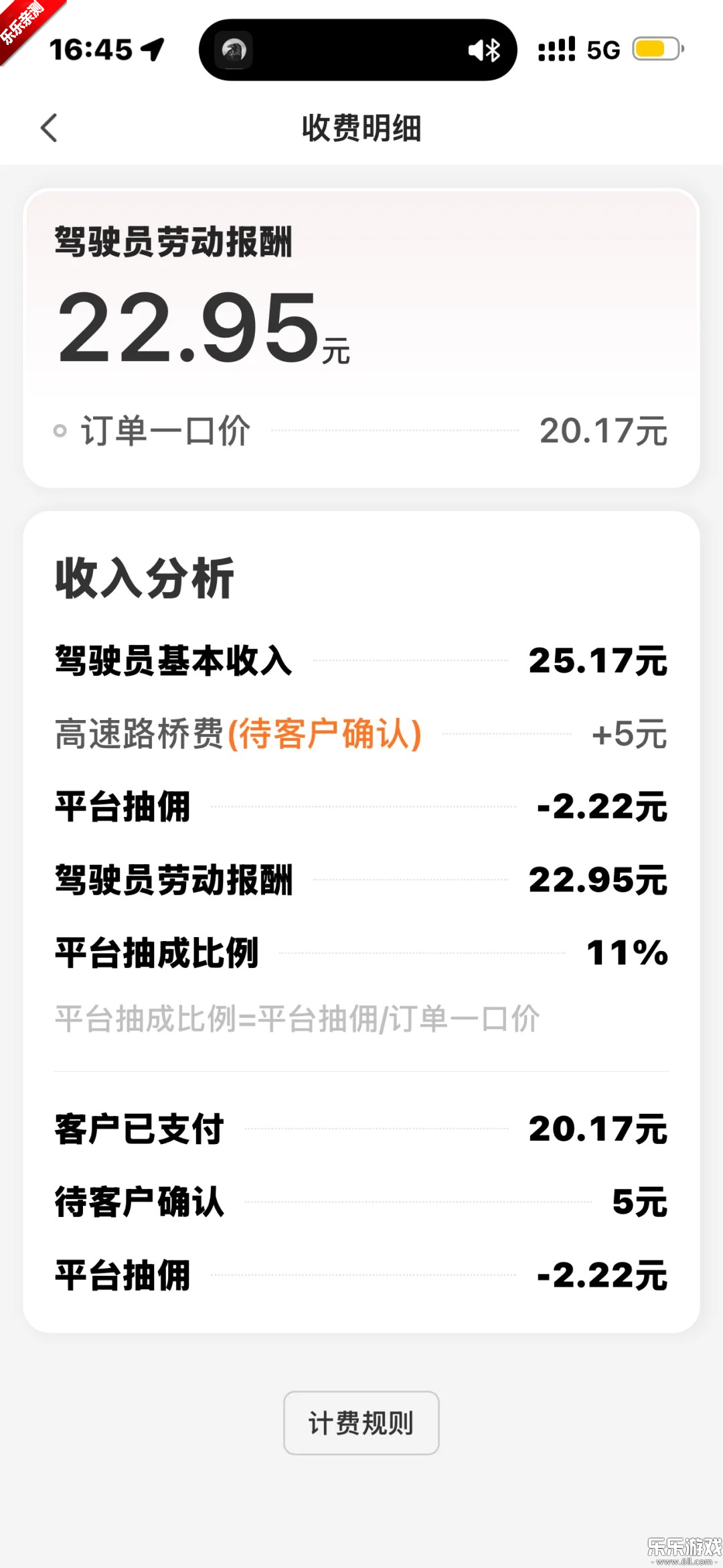Tap the 平台抽佣 -2.22元 deduction row
Image resolution: width=723 pixels, height=1568 pixels.
(x=361, y=807)
